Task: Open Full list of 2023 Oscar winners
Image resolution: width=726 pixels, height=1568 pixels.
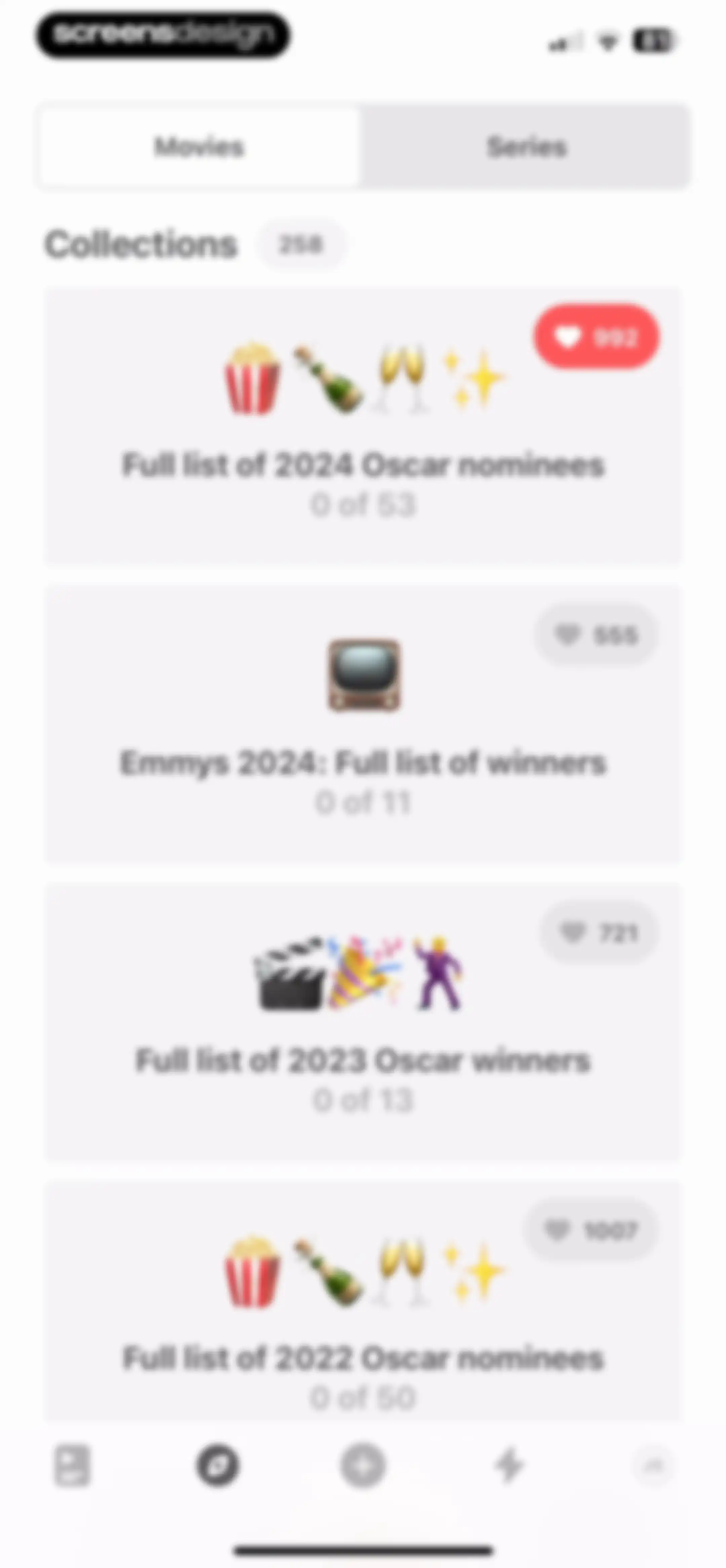Action: point(363,1021)
